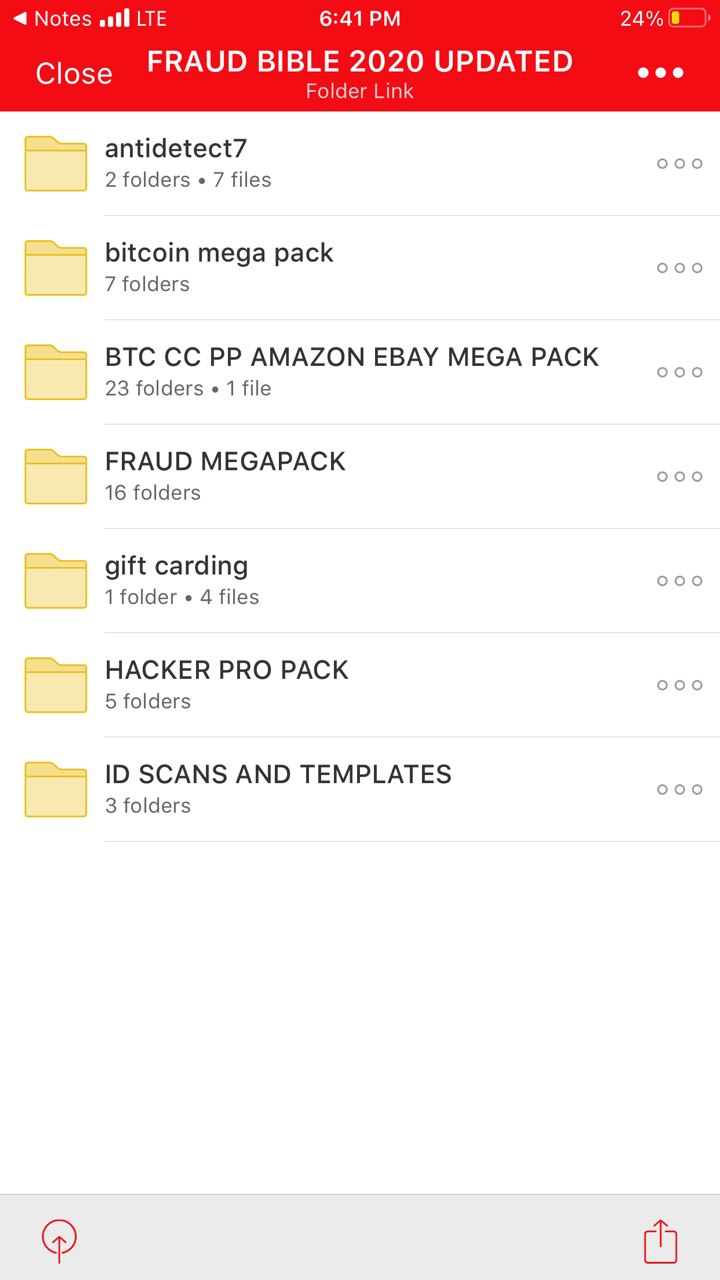The image size is (720, 1280).
Task: Tap the import-to-cloud icon at the bottom left
Action: 59,1241
